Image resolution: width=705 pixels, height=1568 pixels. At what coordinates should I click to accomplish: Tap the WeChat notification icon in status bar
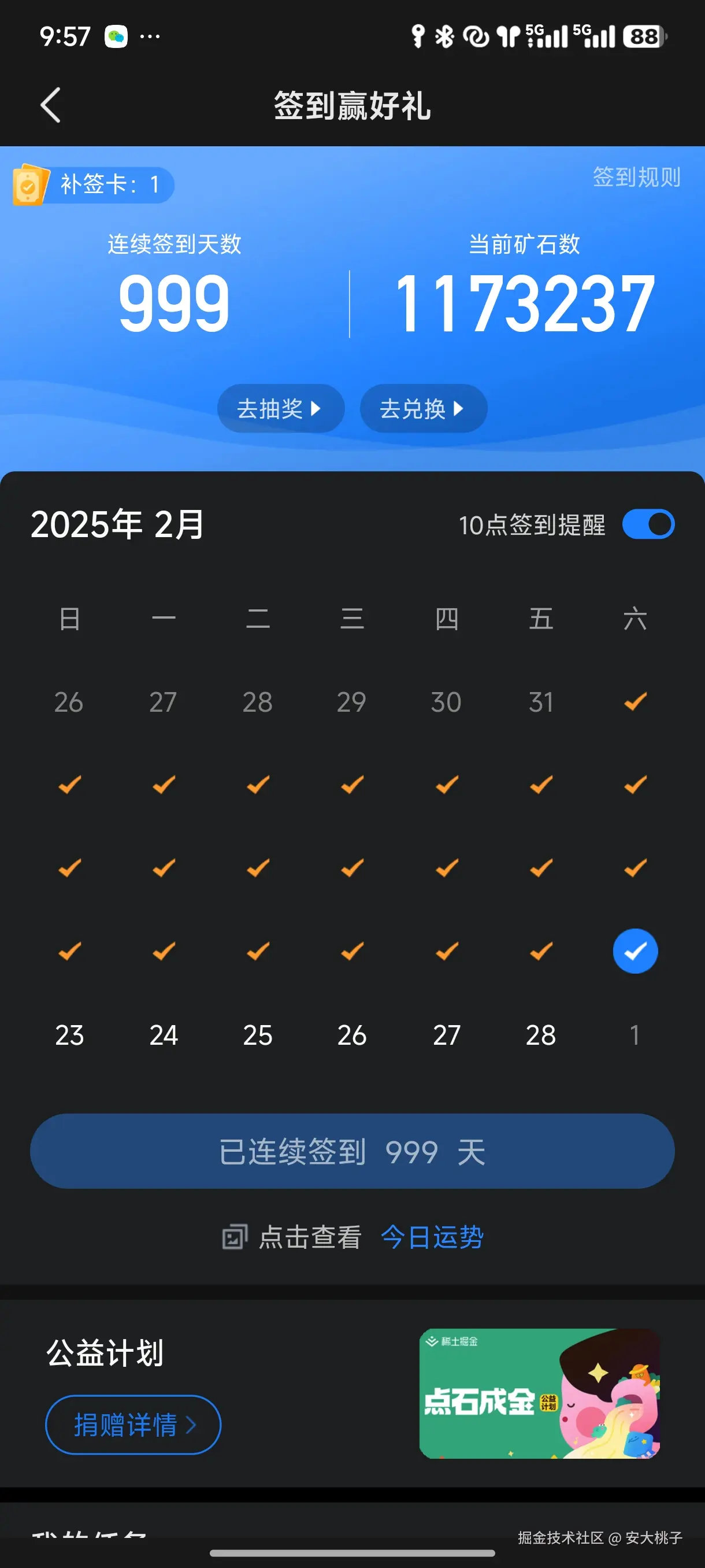coord(117,36)
